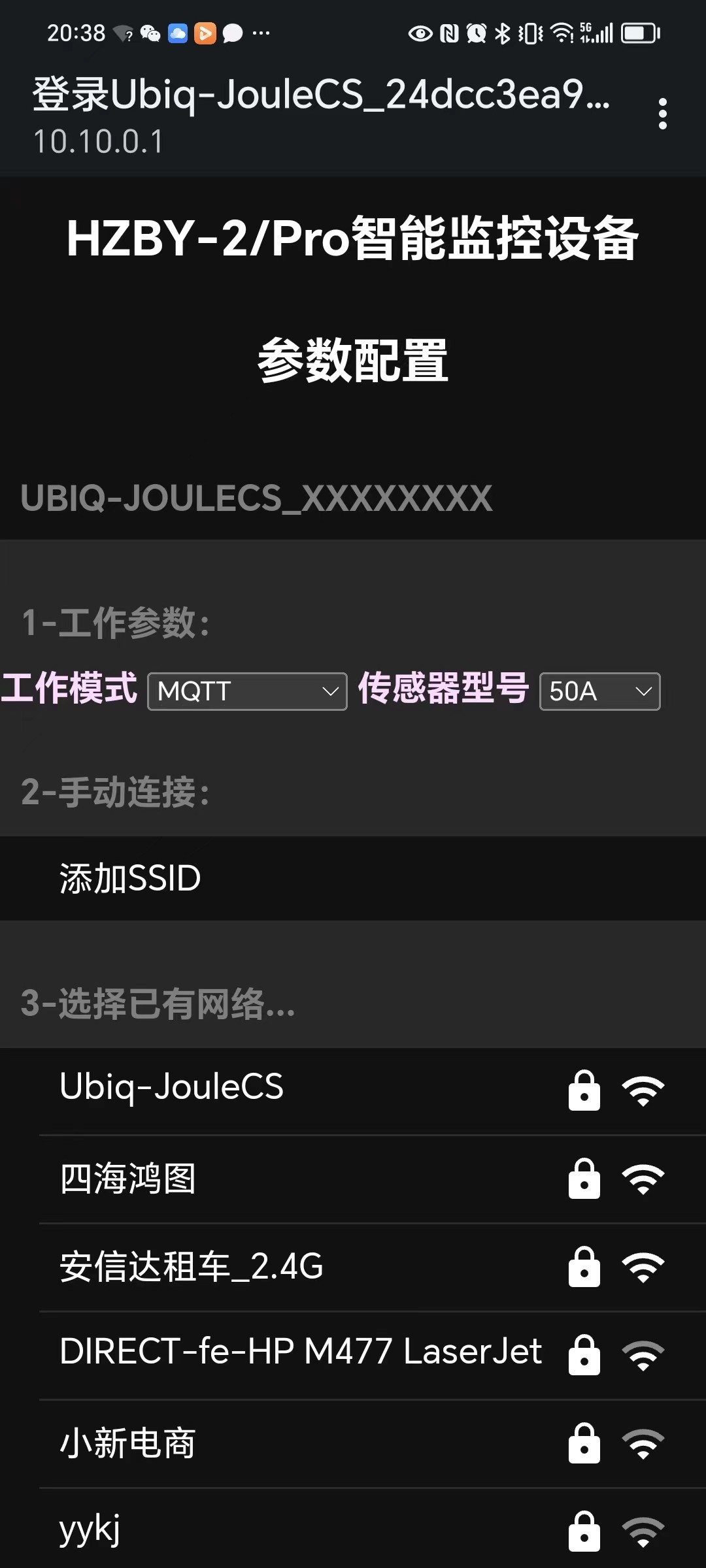706x1568 pixels.
Task: Choose the yykj Wi-Fi network
Action: pos(353,1529)
